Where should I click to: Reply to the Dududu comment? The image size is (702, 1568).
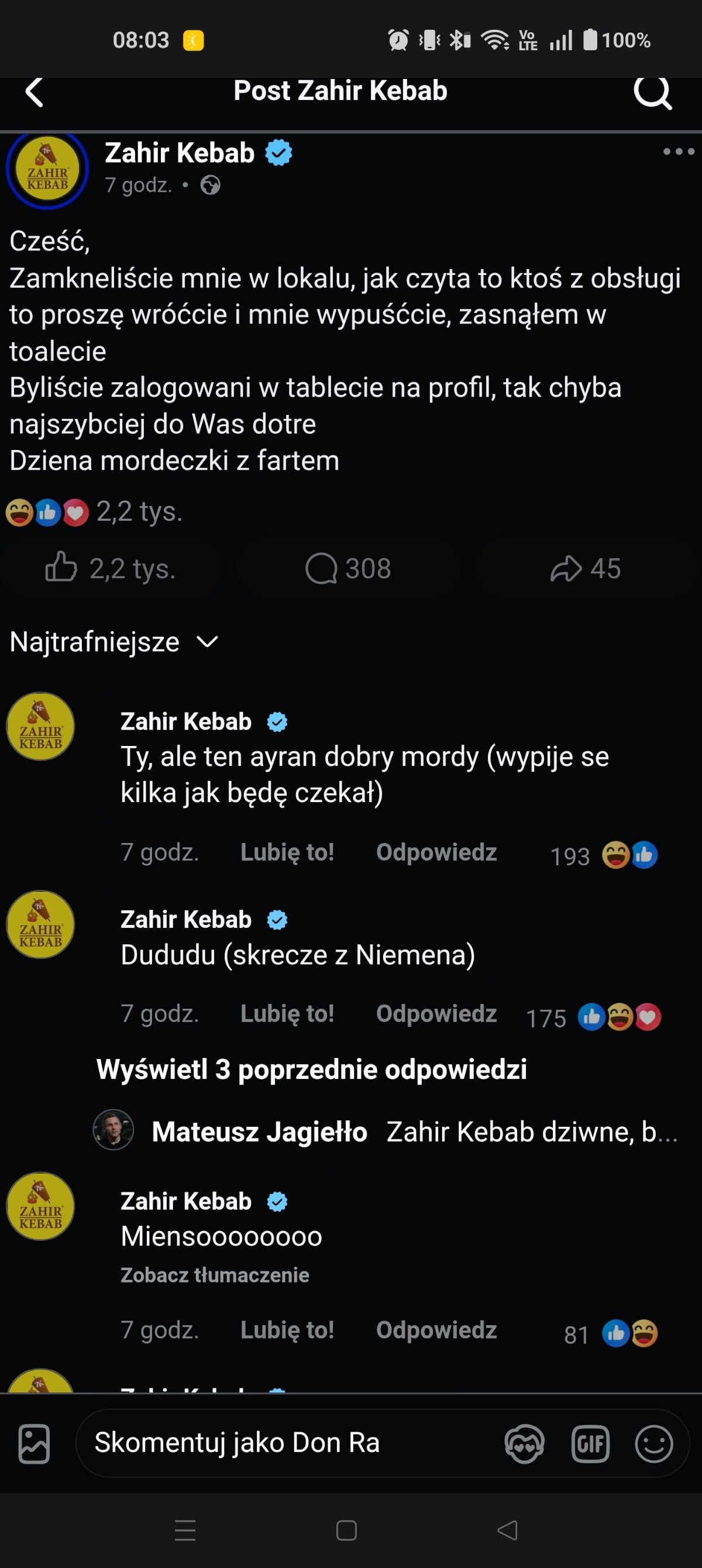pos(436,1013)
